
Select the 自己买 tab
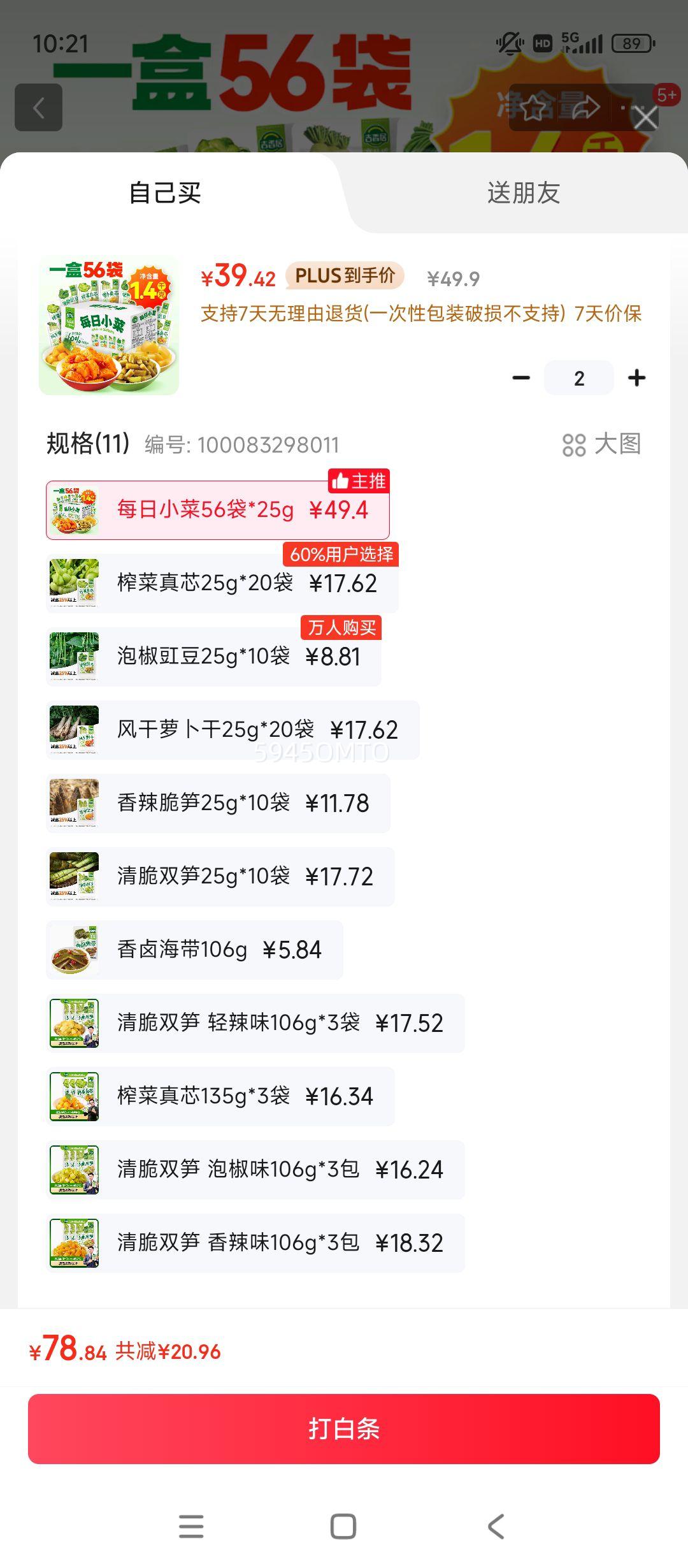pyautogui.click(x=165, y=192)
